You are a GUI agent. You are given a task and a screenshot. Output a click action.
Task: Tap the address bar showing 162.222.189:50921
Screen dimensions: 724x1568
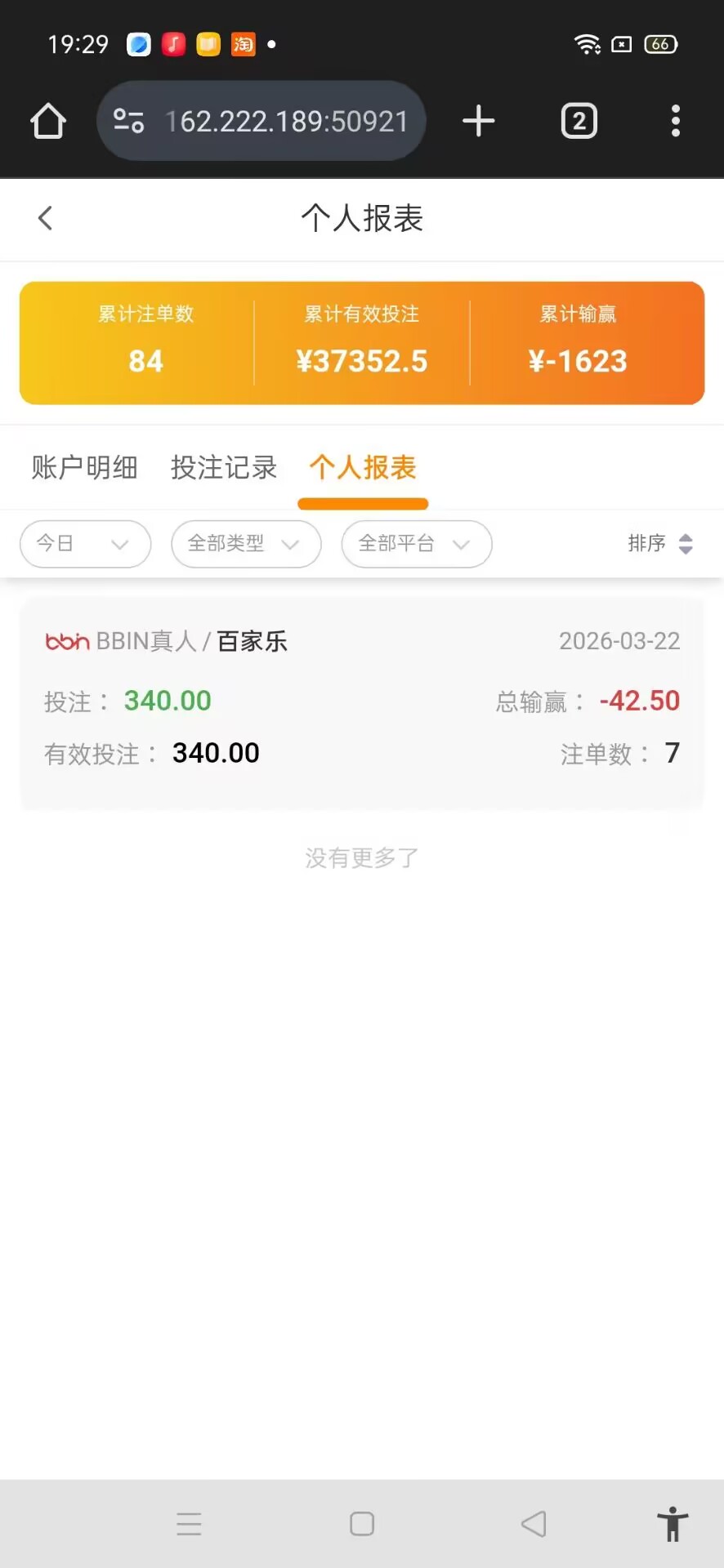click(286, 122)
